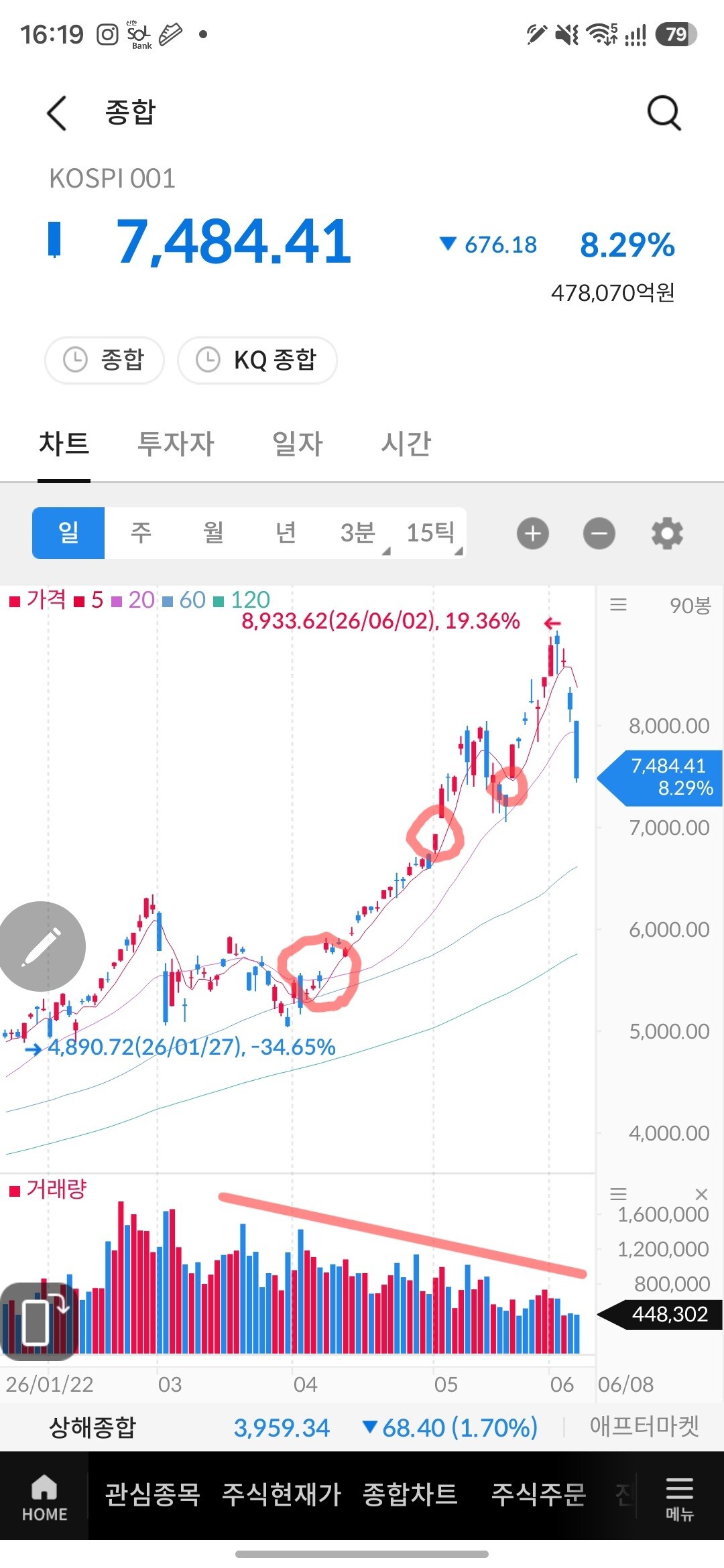Image resolution: width=724 pixels, height=1568 pixels.
Task: Select the 월 monthly chart period
Action: (213, 533)
